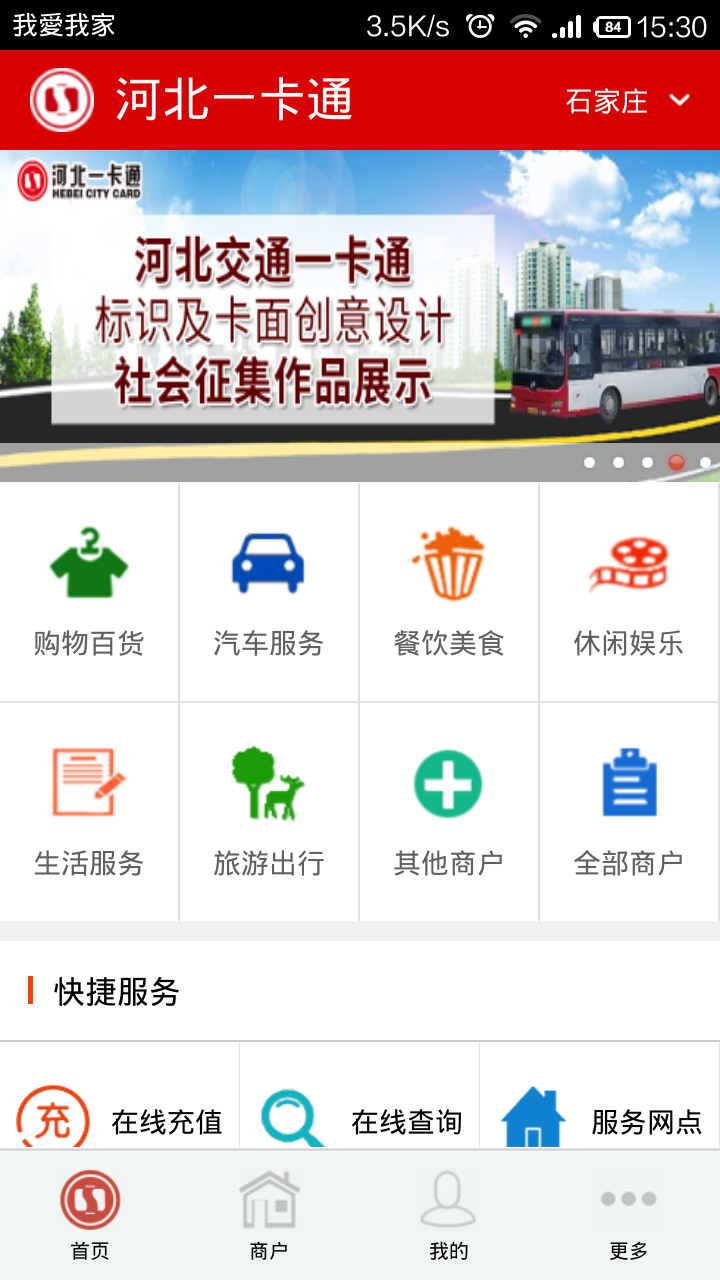Browse 餐饮美食 merchants
The image size is (720, 1280).
[x=449, y=592]
